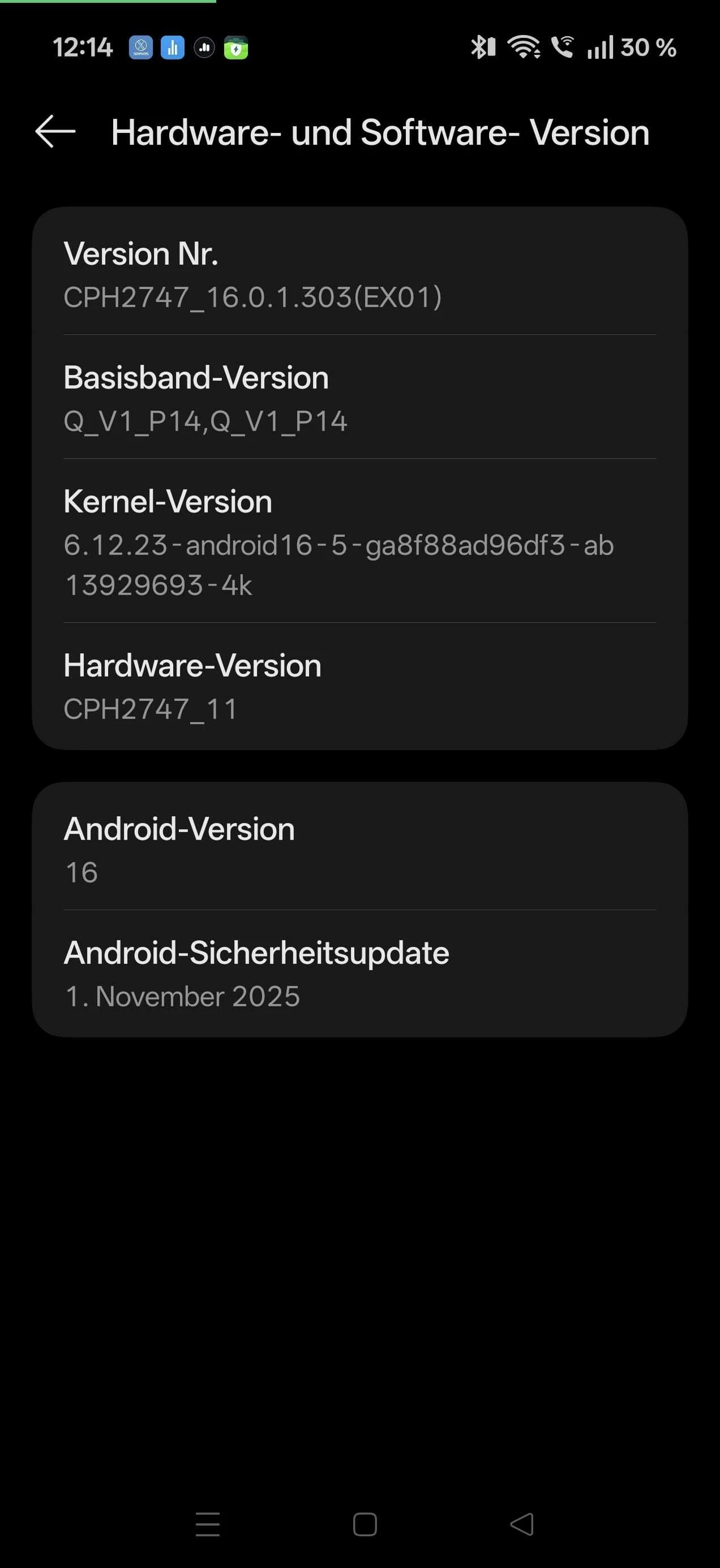Tap the Version Nr. row
Viewport: 720px width, 1568px height.
(x=359, y=274)
